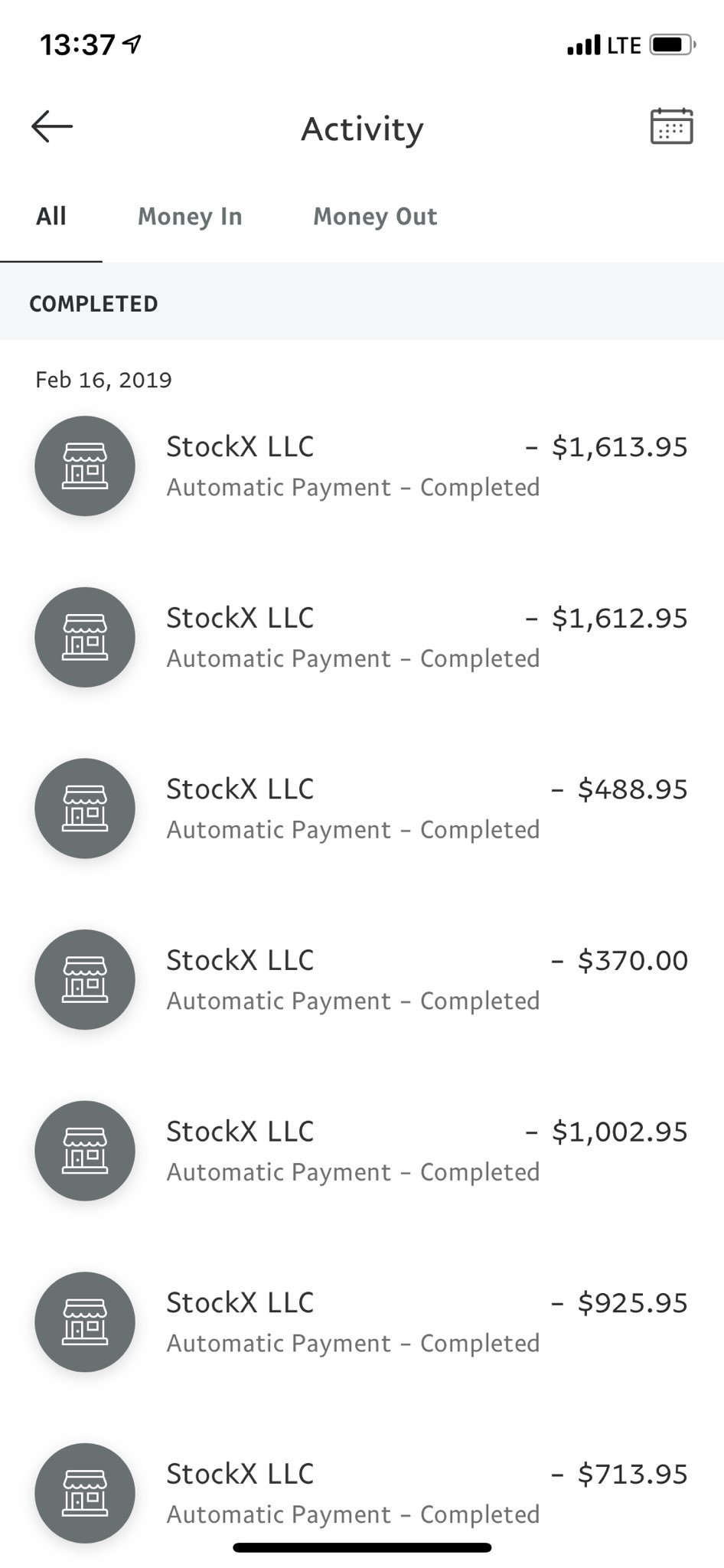Image resolution: width=724 pixels, height=1568 pixels.
Task: Open the StockX payment of $1,002.95
Action: [x=362, y=1151]
